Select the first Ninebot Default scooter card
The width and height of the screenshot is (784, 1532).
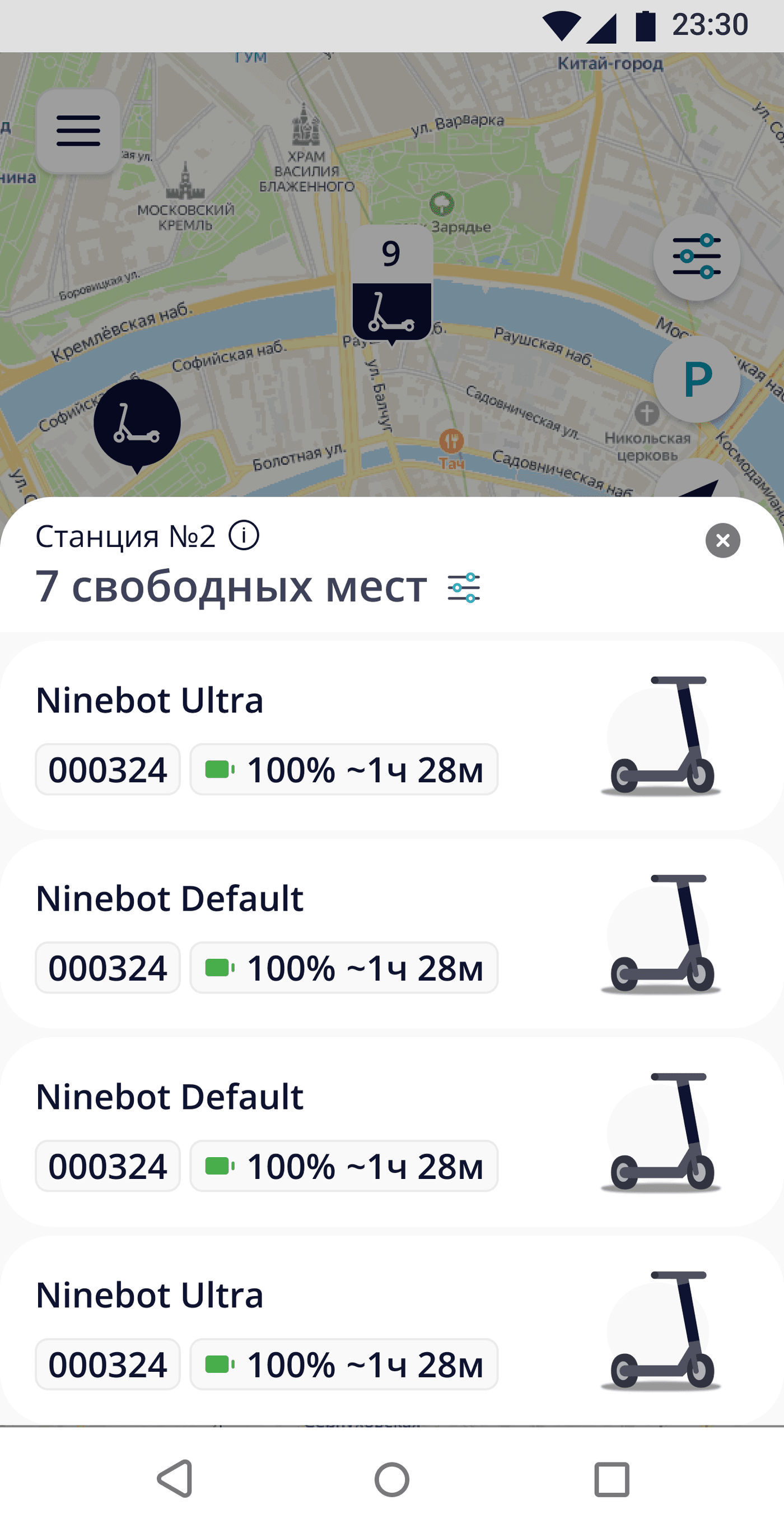(391, 934)
